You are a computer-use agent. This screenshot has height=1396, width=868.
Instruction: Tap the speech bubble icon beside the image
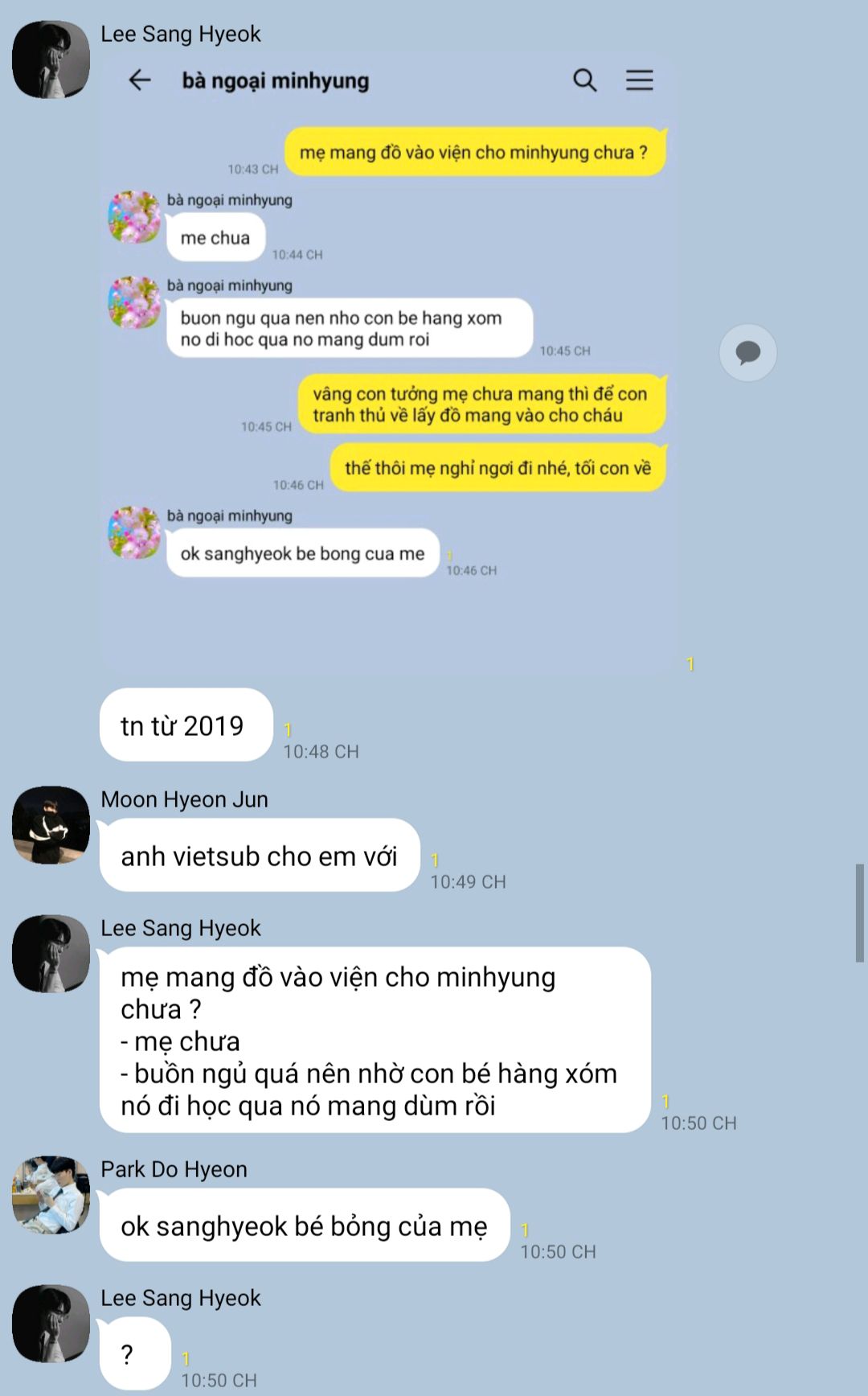point(747,352)
